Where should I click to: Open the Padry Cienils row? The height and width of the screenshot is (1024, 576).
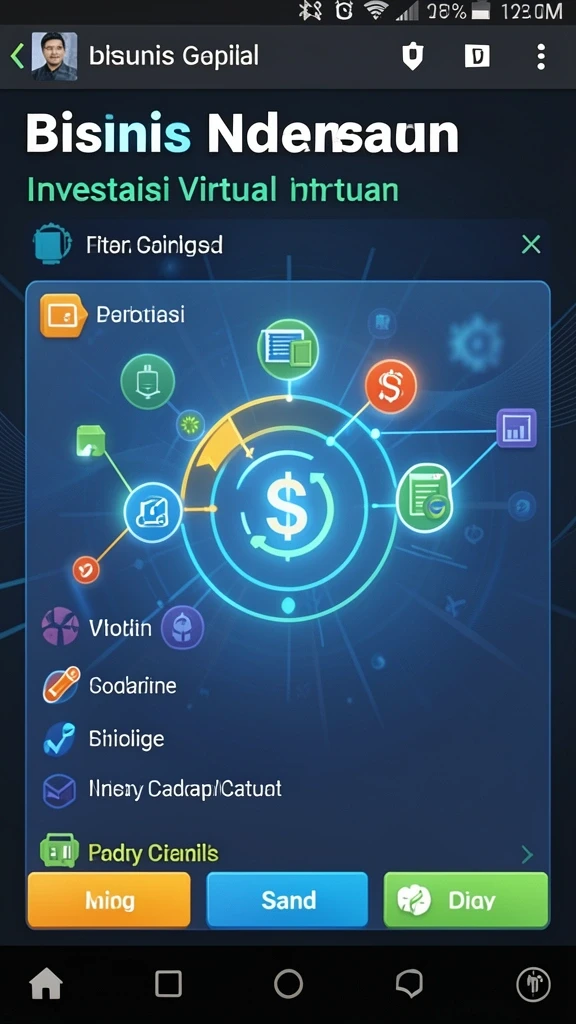pos(287,853)
